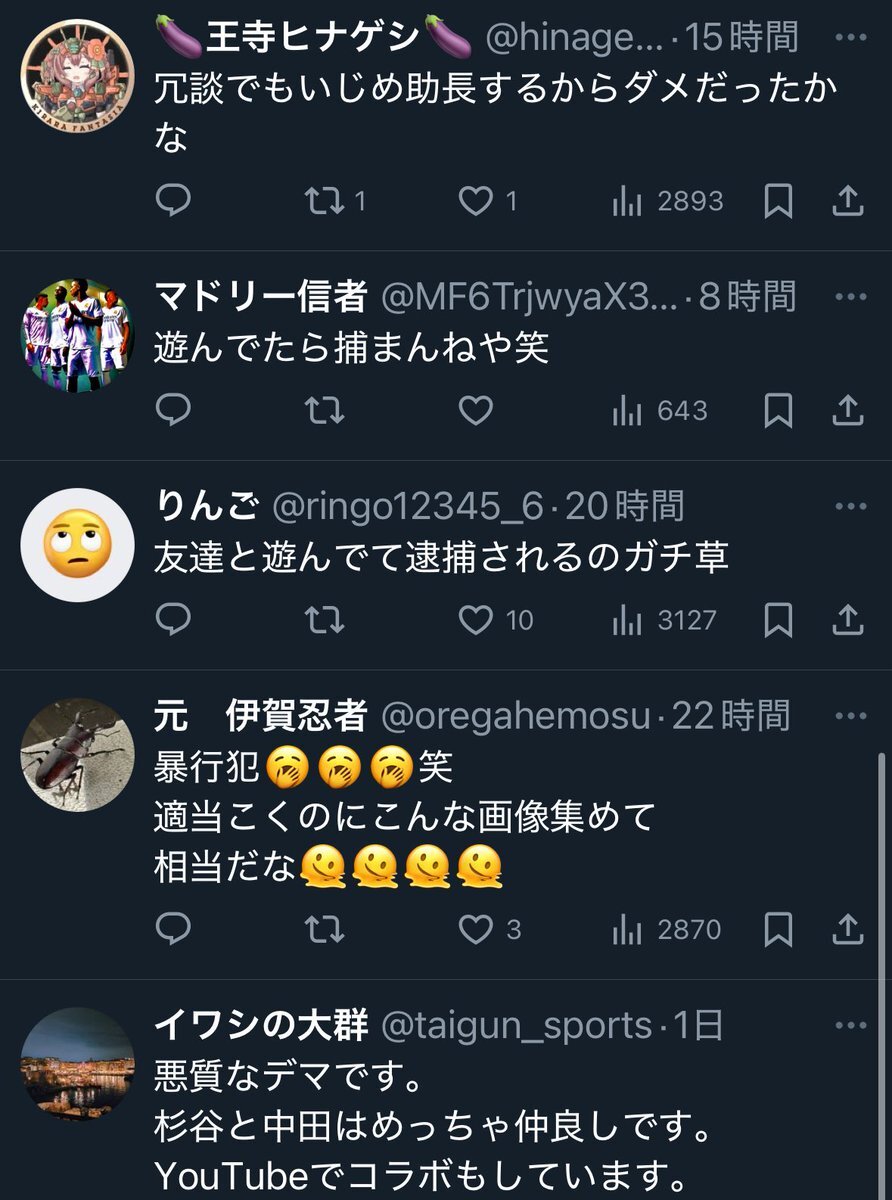Repost 元 伊賀忍者's reply
Screen dimensions: 892x1200
[323, 930]
